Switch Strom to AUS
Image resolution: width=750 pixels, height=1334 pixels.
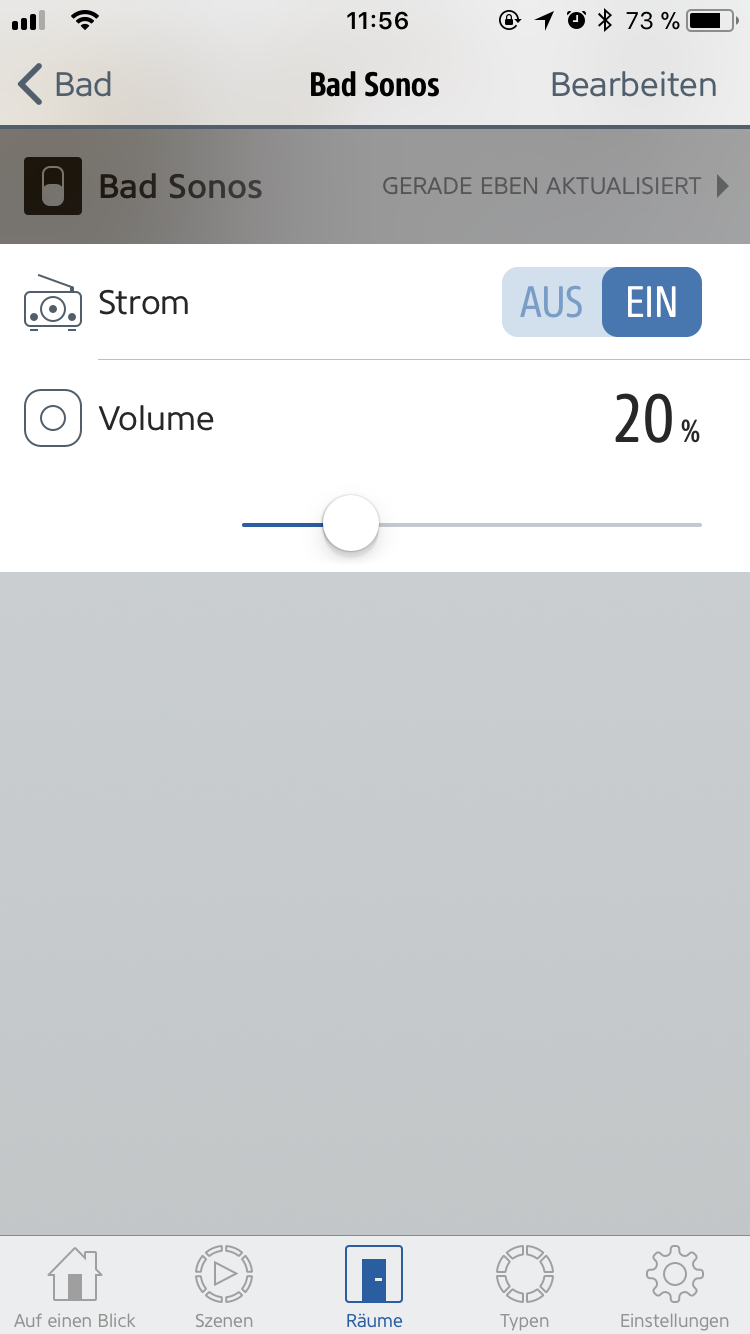click(552, 302)
